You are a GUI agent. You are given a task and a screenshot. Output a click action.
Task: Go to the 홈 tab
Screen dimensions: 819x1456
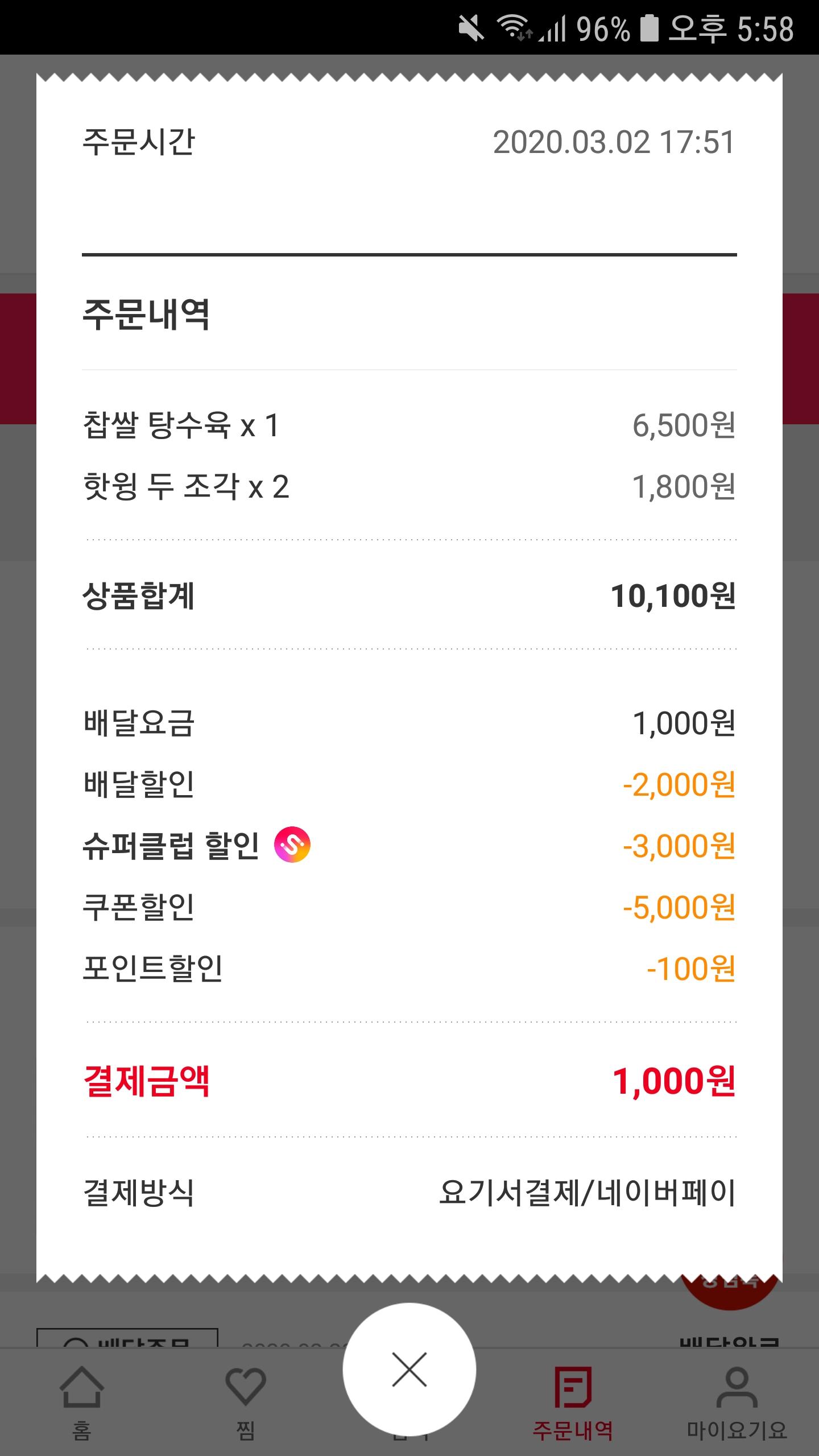point(82,1403)
